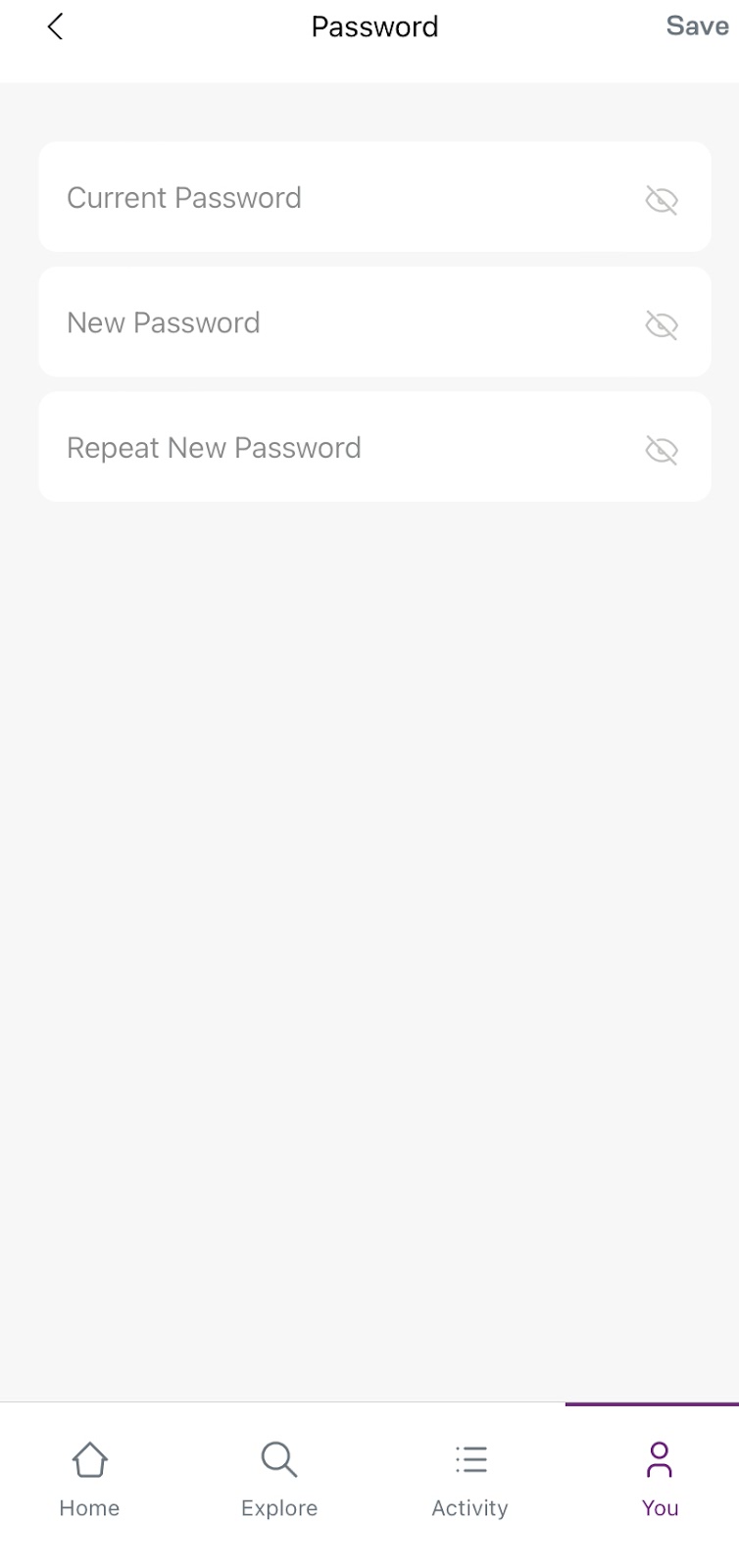
Task: Unhide the Repeat New Password entry
Action: point(662,450)
